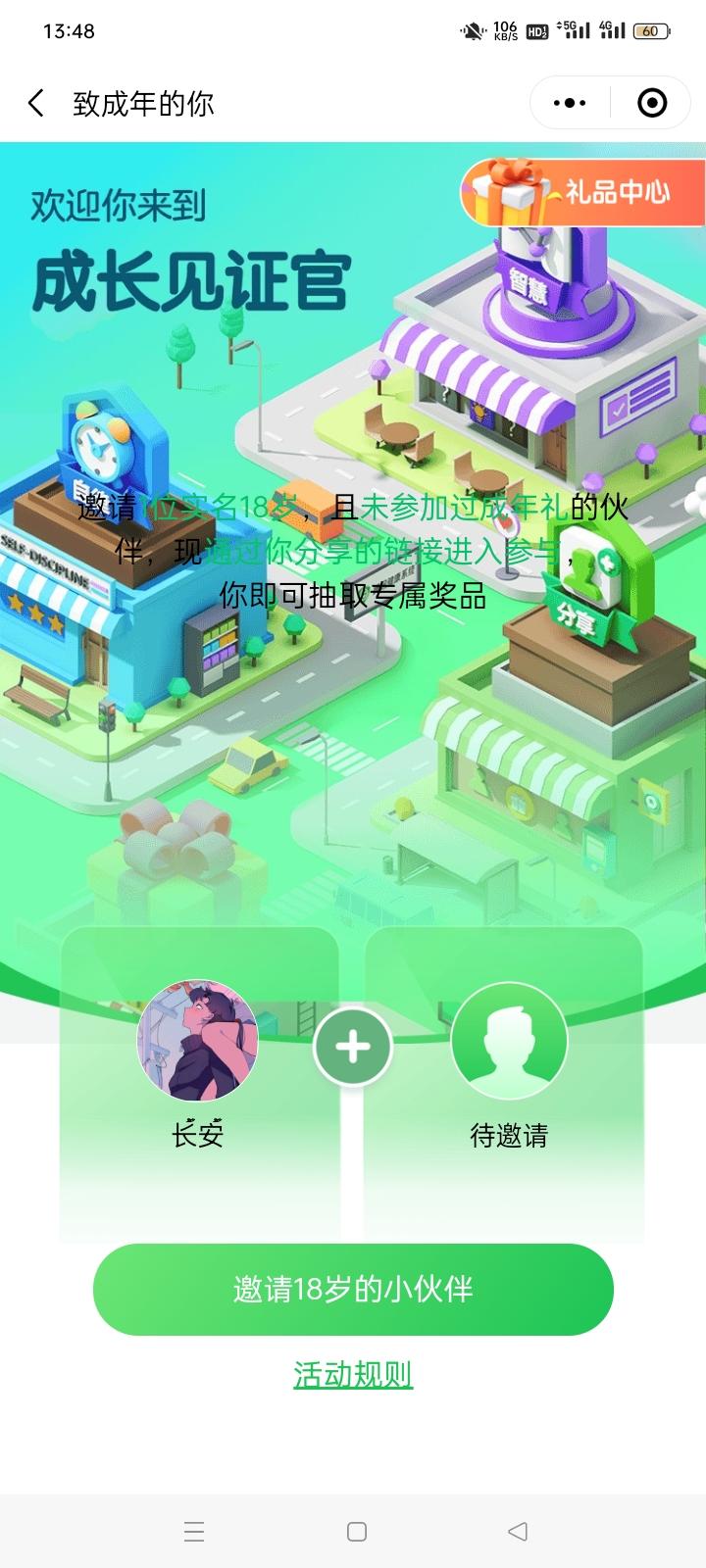Tap the circle exit button in the capsule
The height and width of the screenshot is (1568, 706).
pos(651,102)
